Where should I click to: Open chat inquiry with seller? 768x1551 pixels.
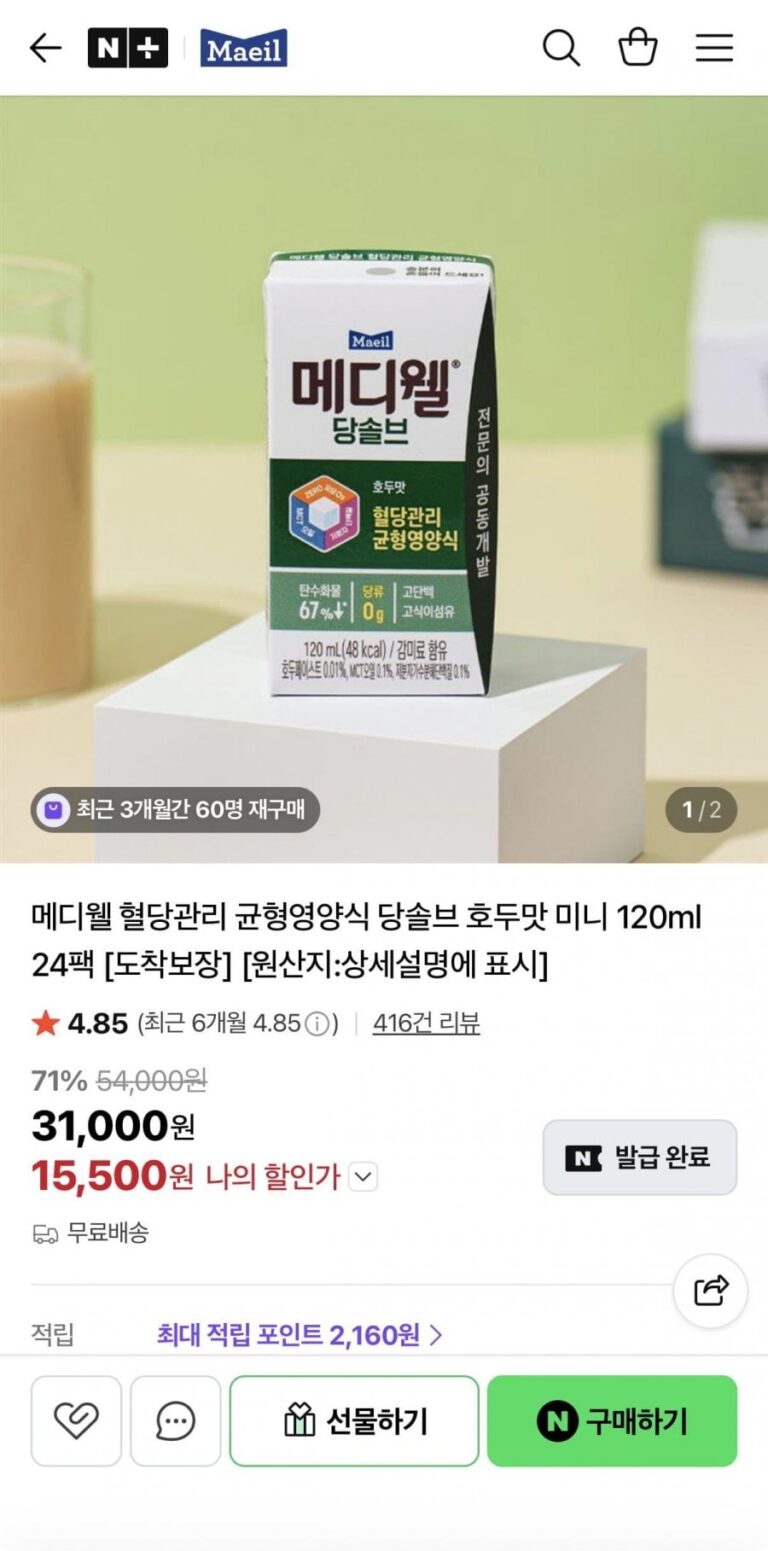[x=175, y=1420]
